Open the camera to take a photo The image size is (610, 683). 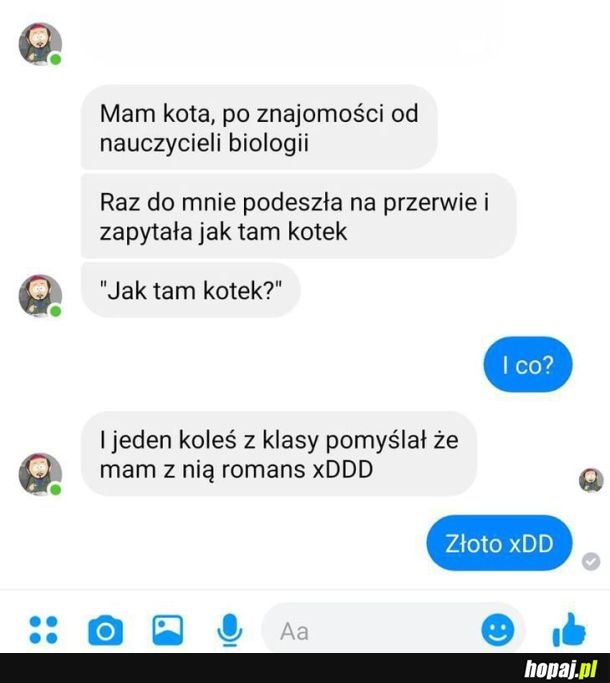(x=105, y=630)
